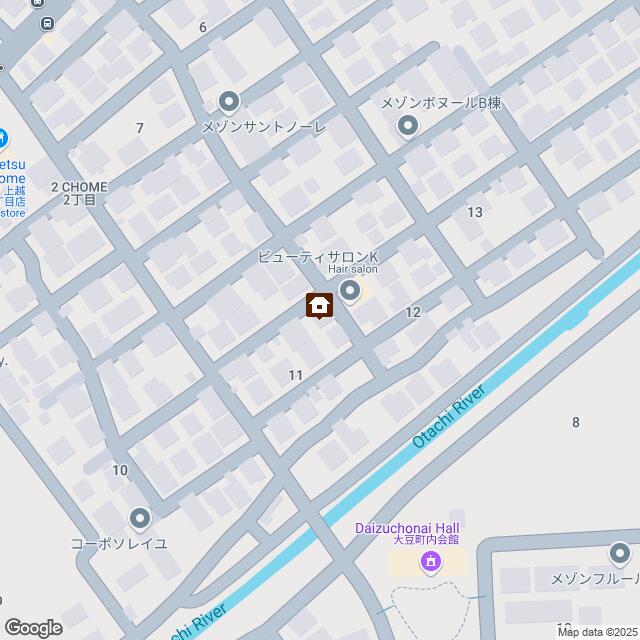Tap the ビューティサロンK hair salon pin
This screenshot has height=640, width=640.
click(x=350, y=291)
